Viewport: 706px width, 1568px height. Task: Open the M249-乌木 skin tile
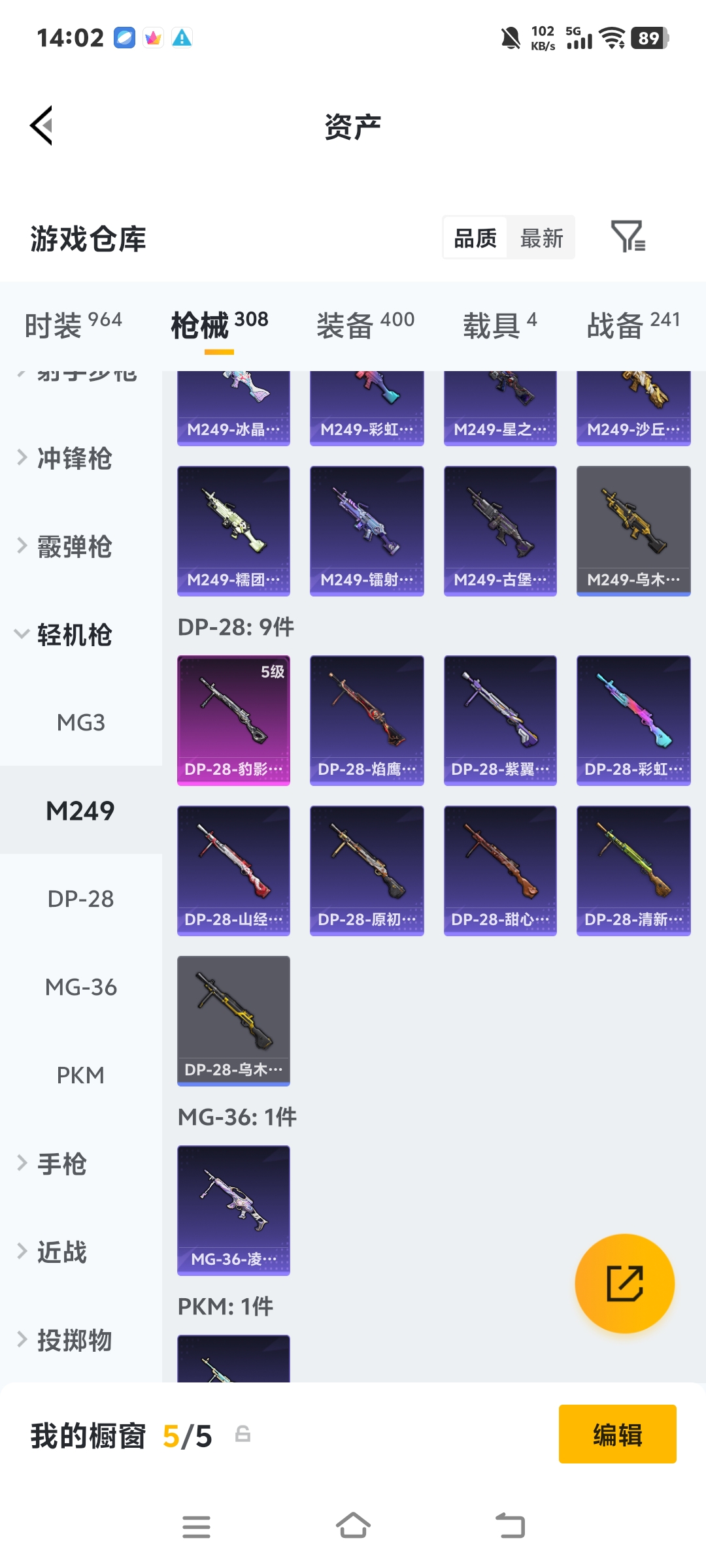coord(633,531)
